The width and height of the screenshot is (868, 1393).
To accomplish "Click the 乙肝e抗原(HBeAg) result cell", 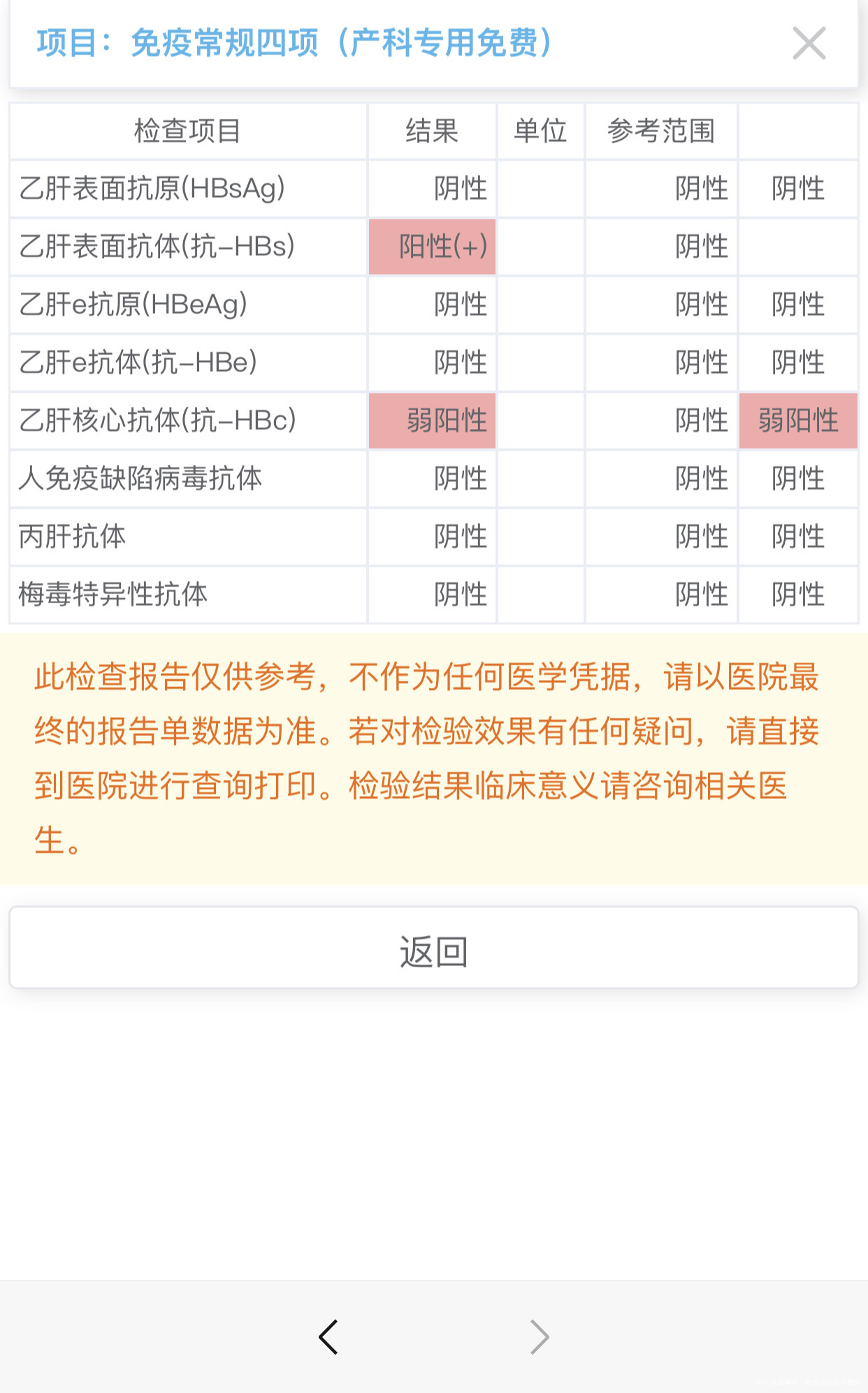I will coord(458,304).
